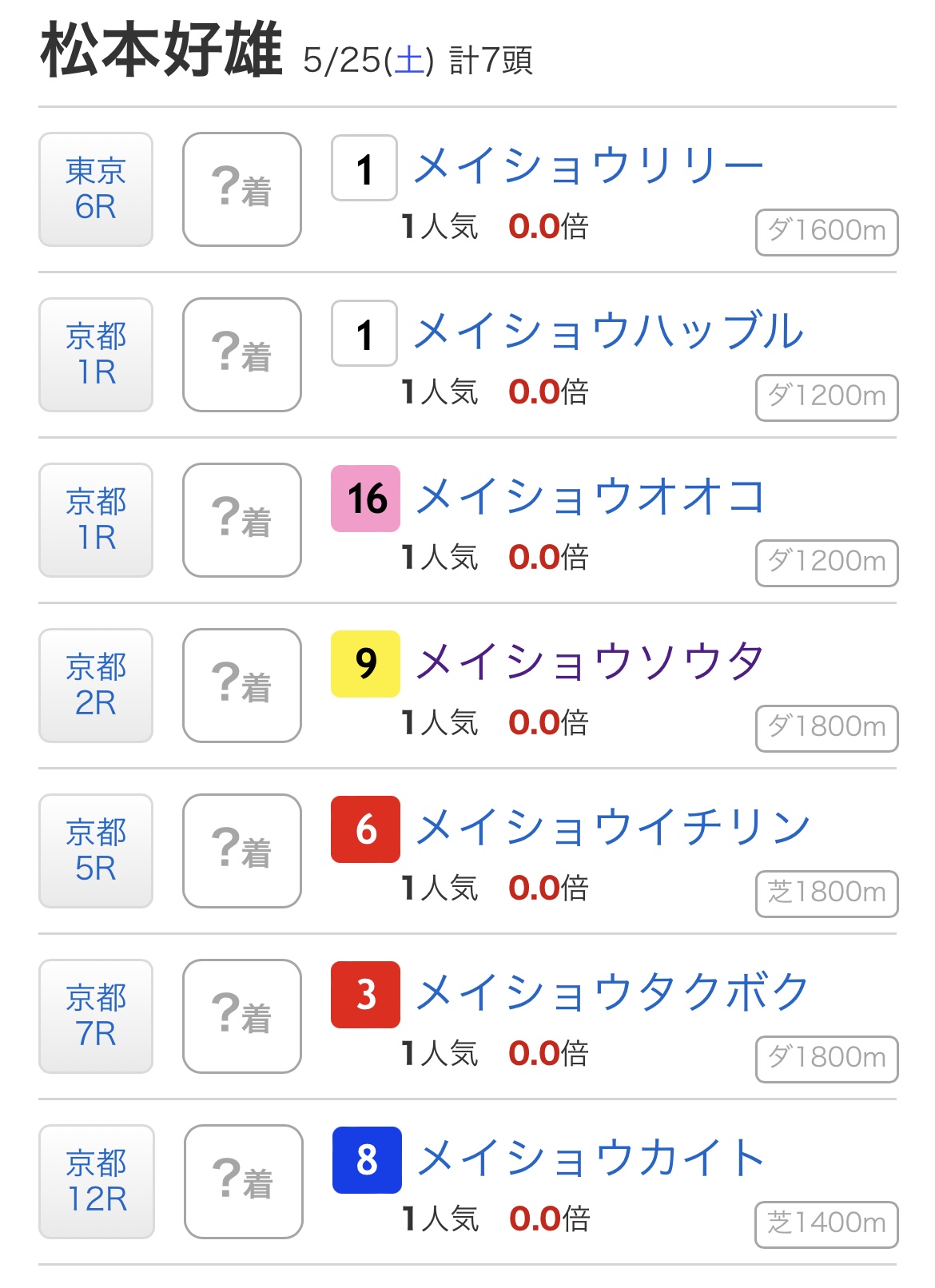Screen dimensions: 935x1288
Task: Open horse メイショウハッブル details
Action: 609,332
